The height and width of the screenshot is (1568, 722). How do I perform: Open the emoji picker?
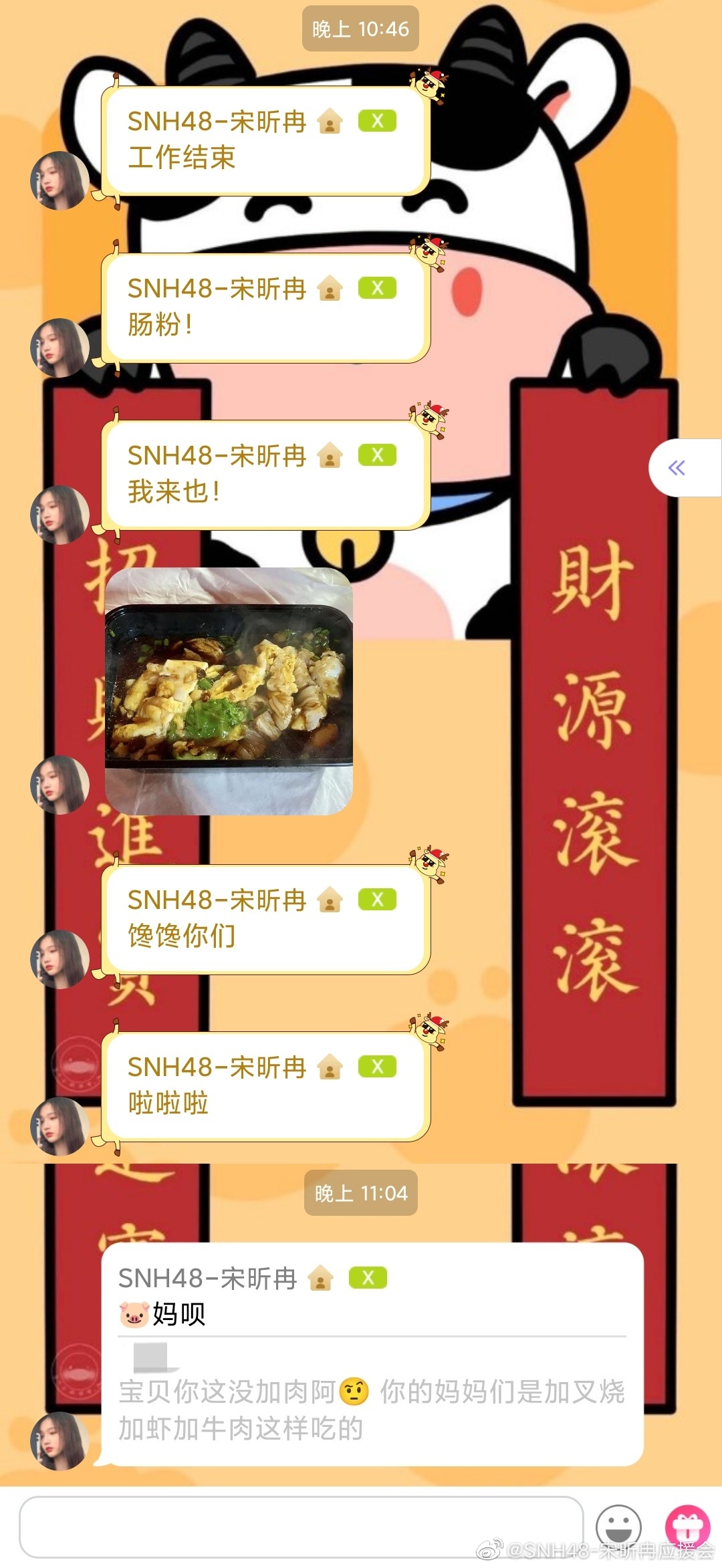pos(618,1527)
